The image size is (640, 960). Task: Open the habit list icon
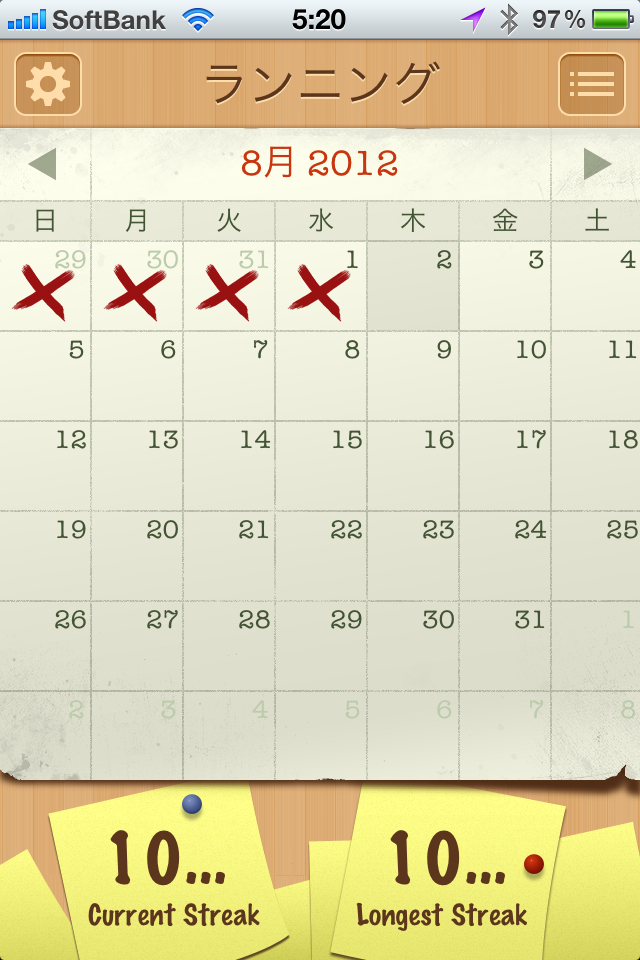point(591,84)
